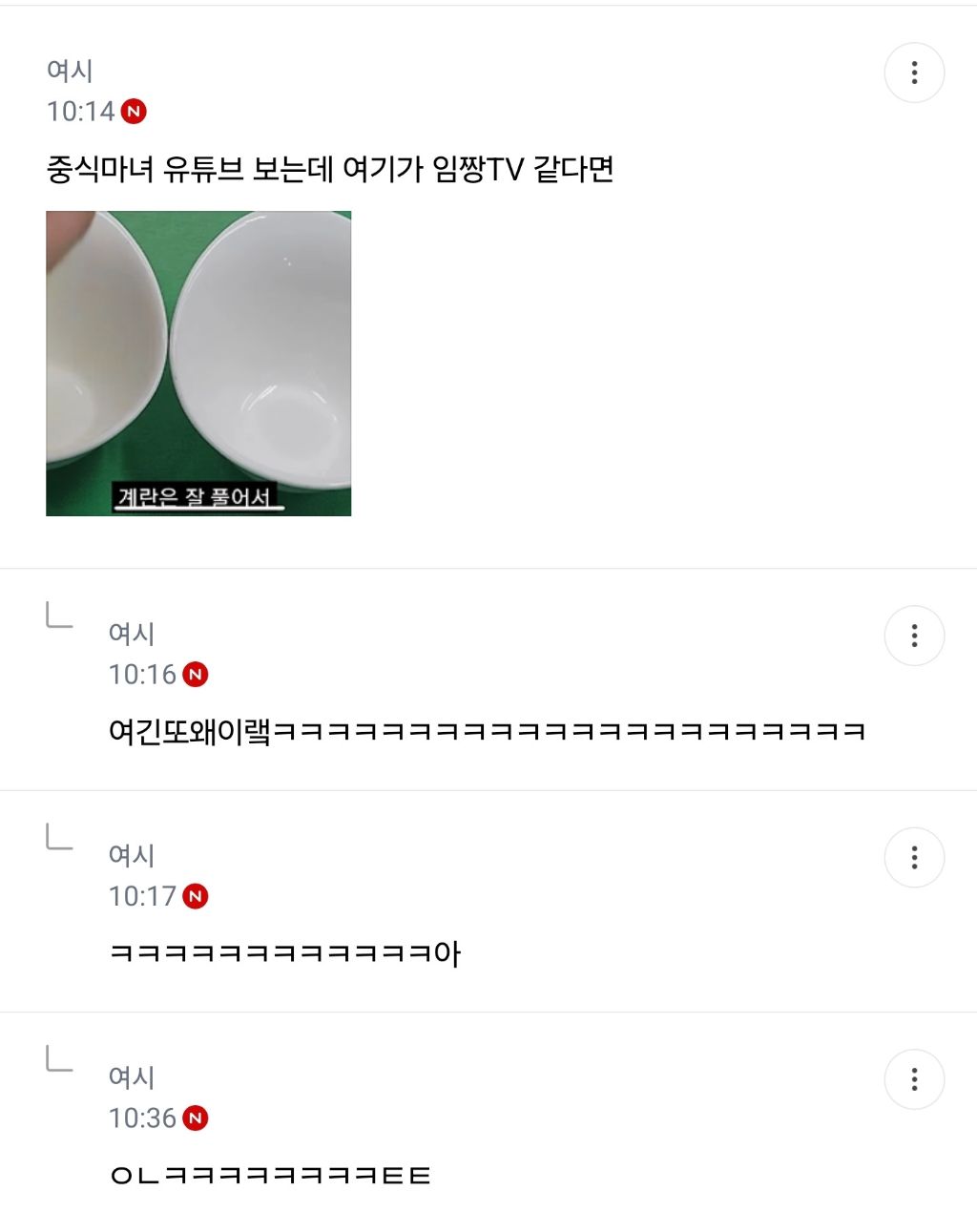Tap the ㅇㄴㅋㅋ reply at the bottom

pos(270,1176)
